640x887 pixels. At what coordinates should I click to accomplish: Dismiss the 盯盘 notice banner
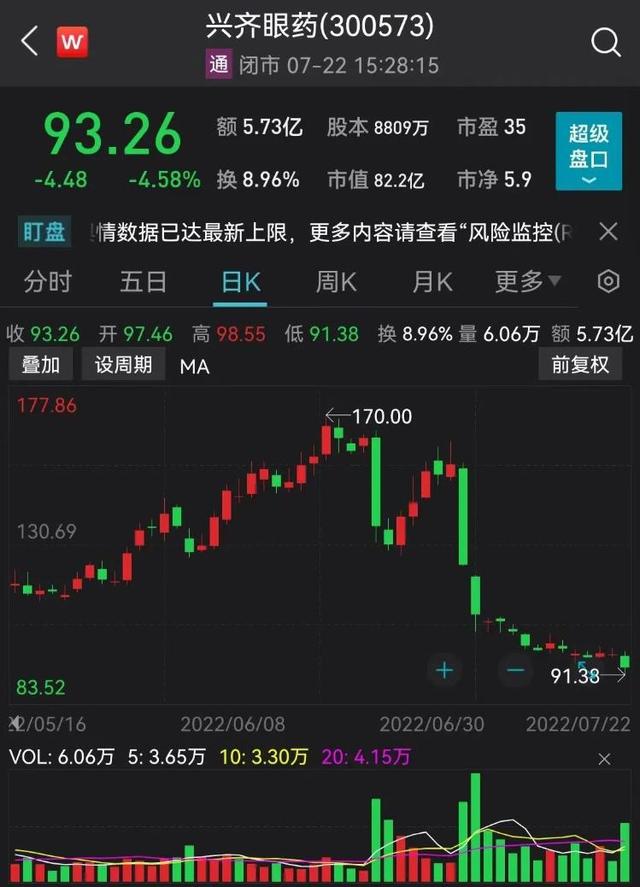pos(608,232)
